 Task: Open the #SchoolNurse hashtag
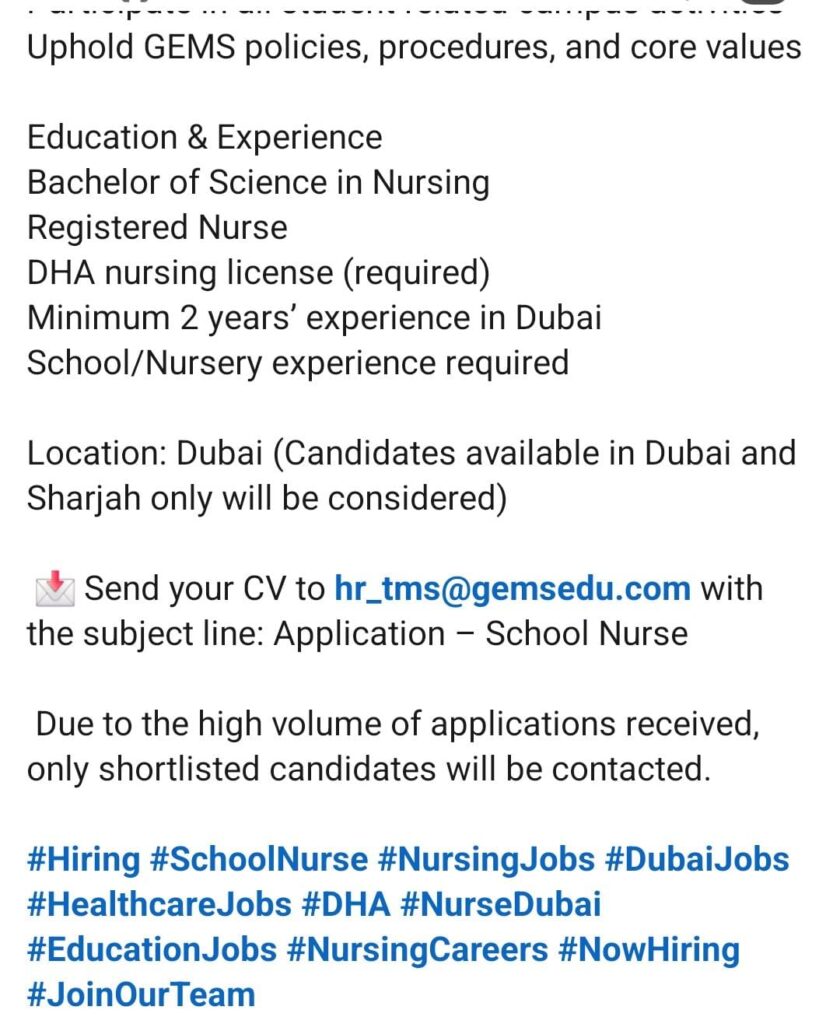258,859
